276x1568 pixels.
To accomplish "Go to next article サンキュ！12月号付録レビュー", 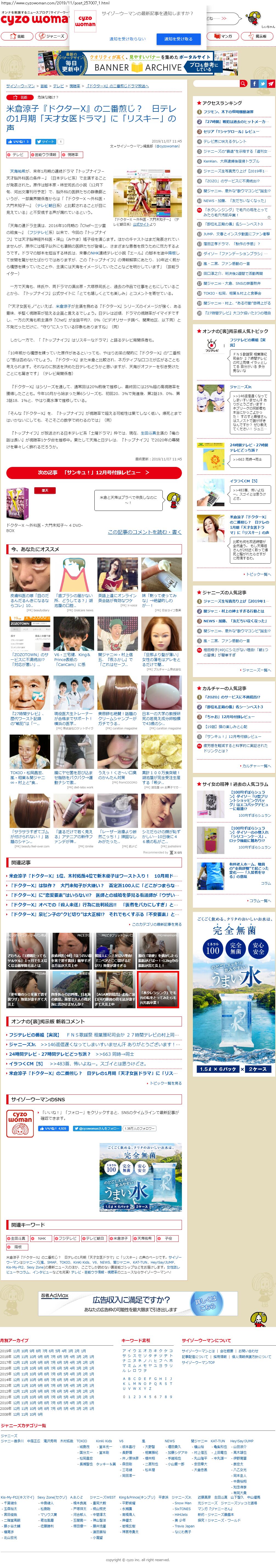I will coord(94,472).
